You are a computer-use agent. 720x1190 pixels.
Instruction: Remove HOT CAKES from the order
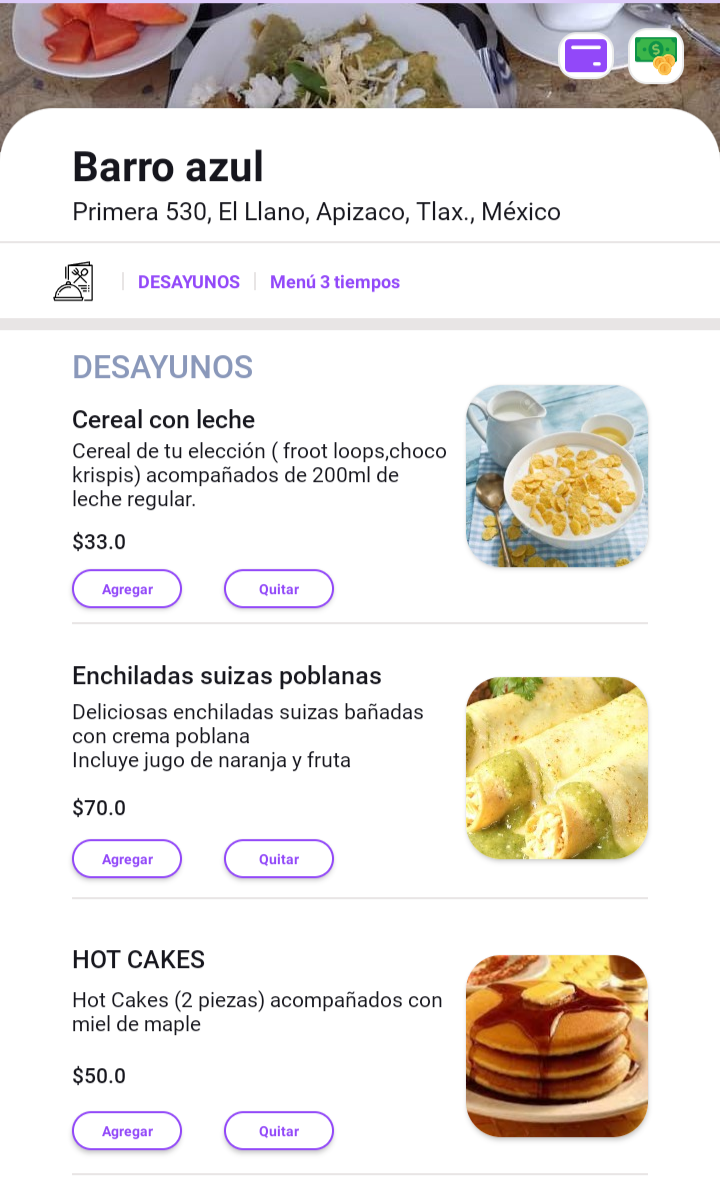click(x=279, y=1131)
